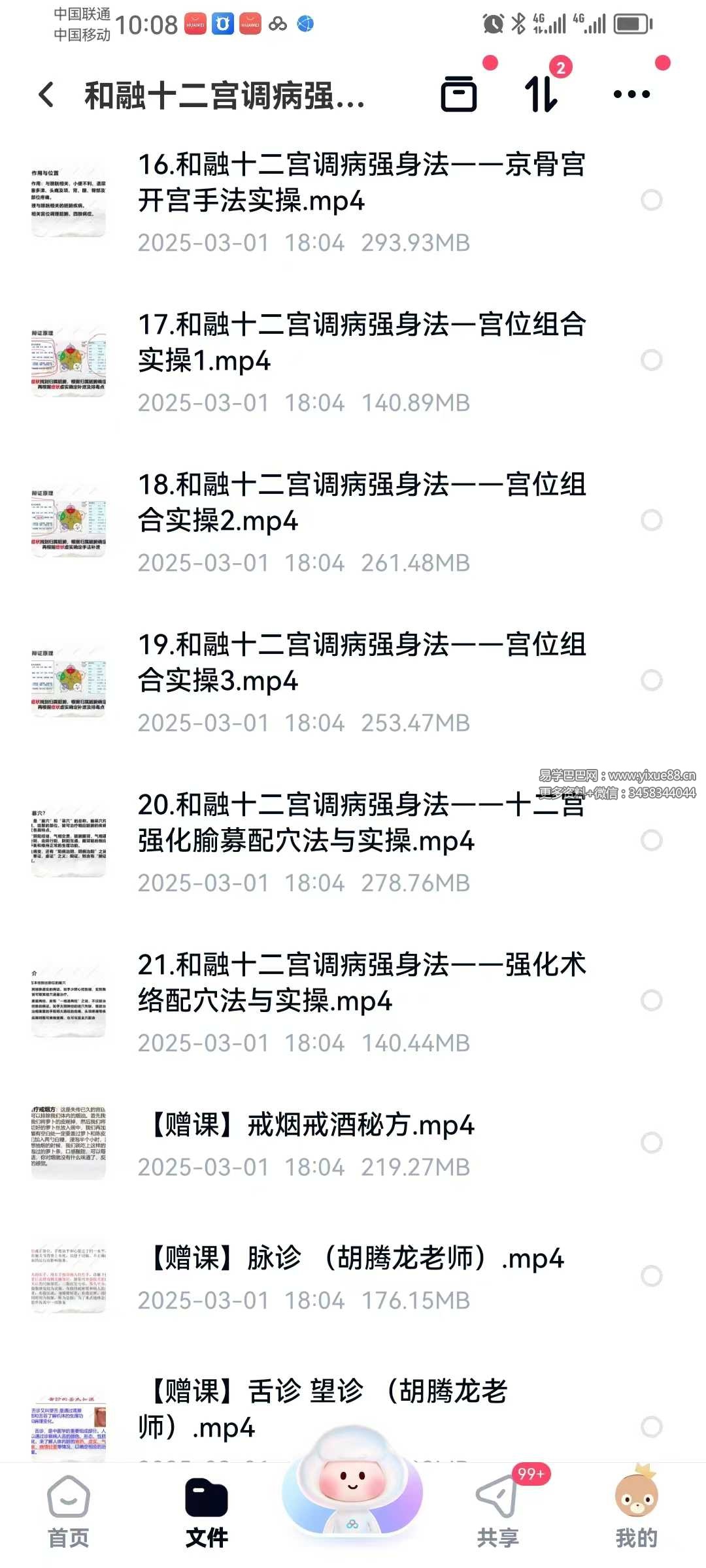Go back from the current folder
The image size is (706, 1568).
point(46,95)
